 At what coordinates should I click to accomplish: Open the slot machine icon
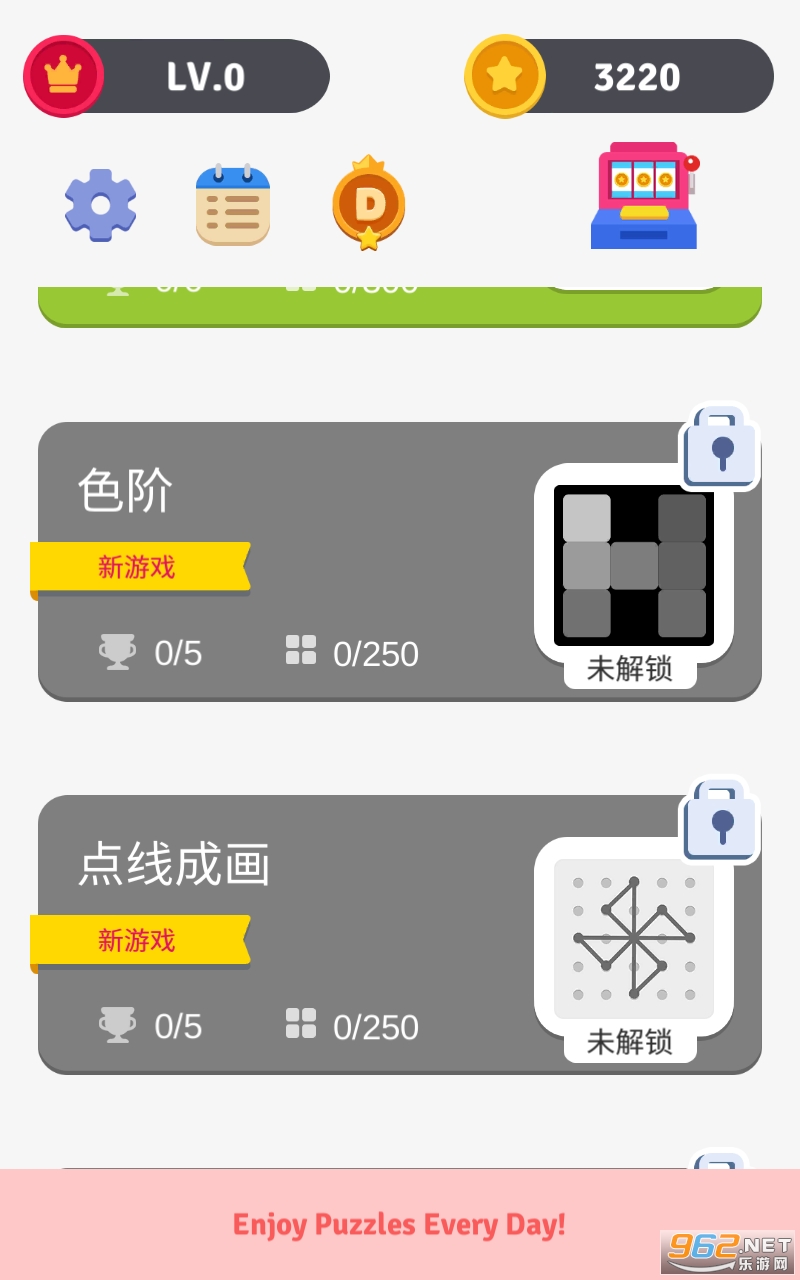tap(645, 195)
